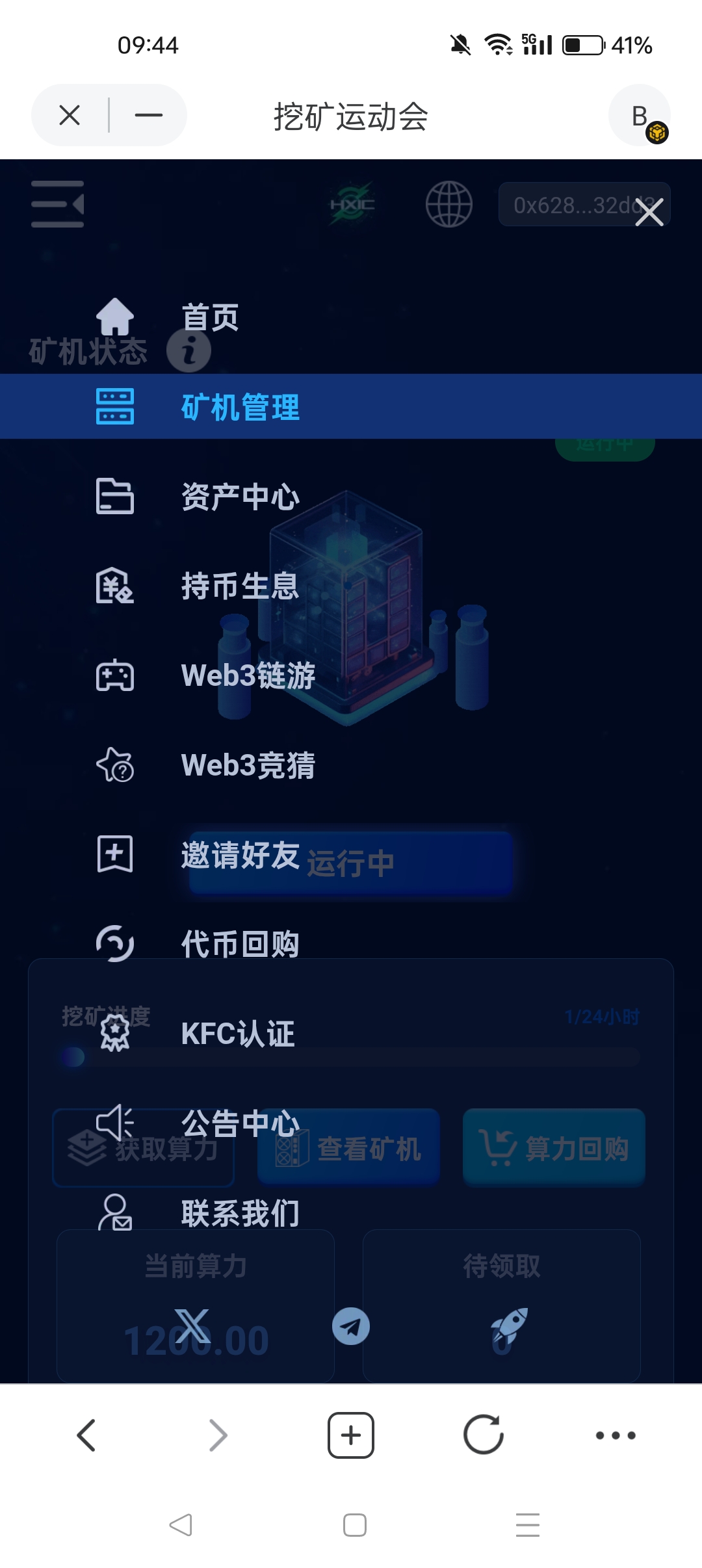View 公告中心 announcements
Viewport: 702px width, 1568px height.
(x=240, y=1123)
